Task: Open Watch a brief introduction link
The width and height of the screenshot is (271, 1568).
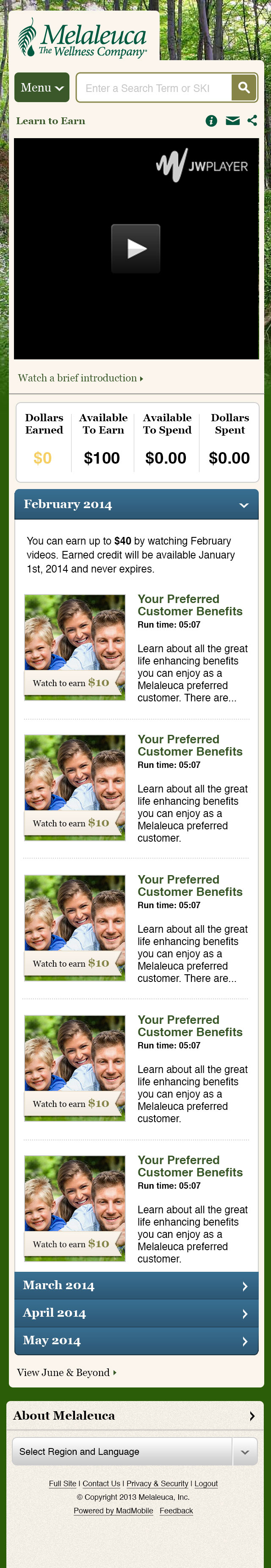Action: click(80, 378)
